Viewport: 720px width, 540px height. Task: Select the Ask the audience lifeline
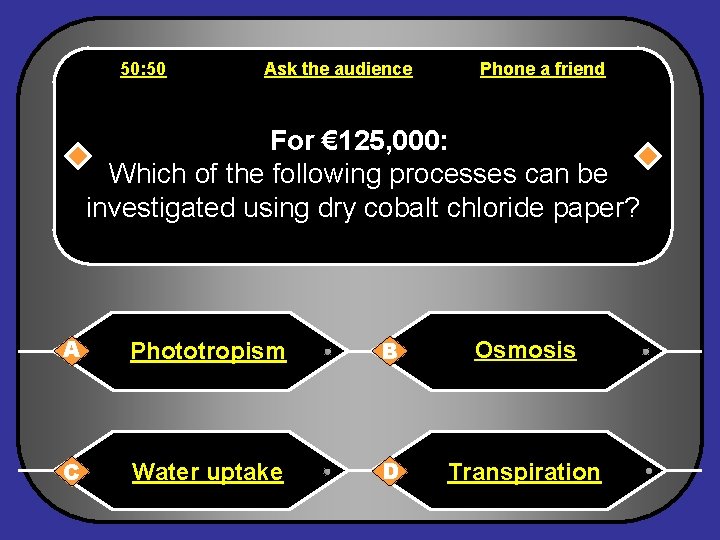click(x=338, y=69)
